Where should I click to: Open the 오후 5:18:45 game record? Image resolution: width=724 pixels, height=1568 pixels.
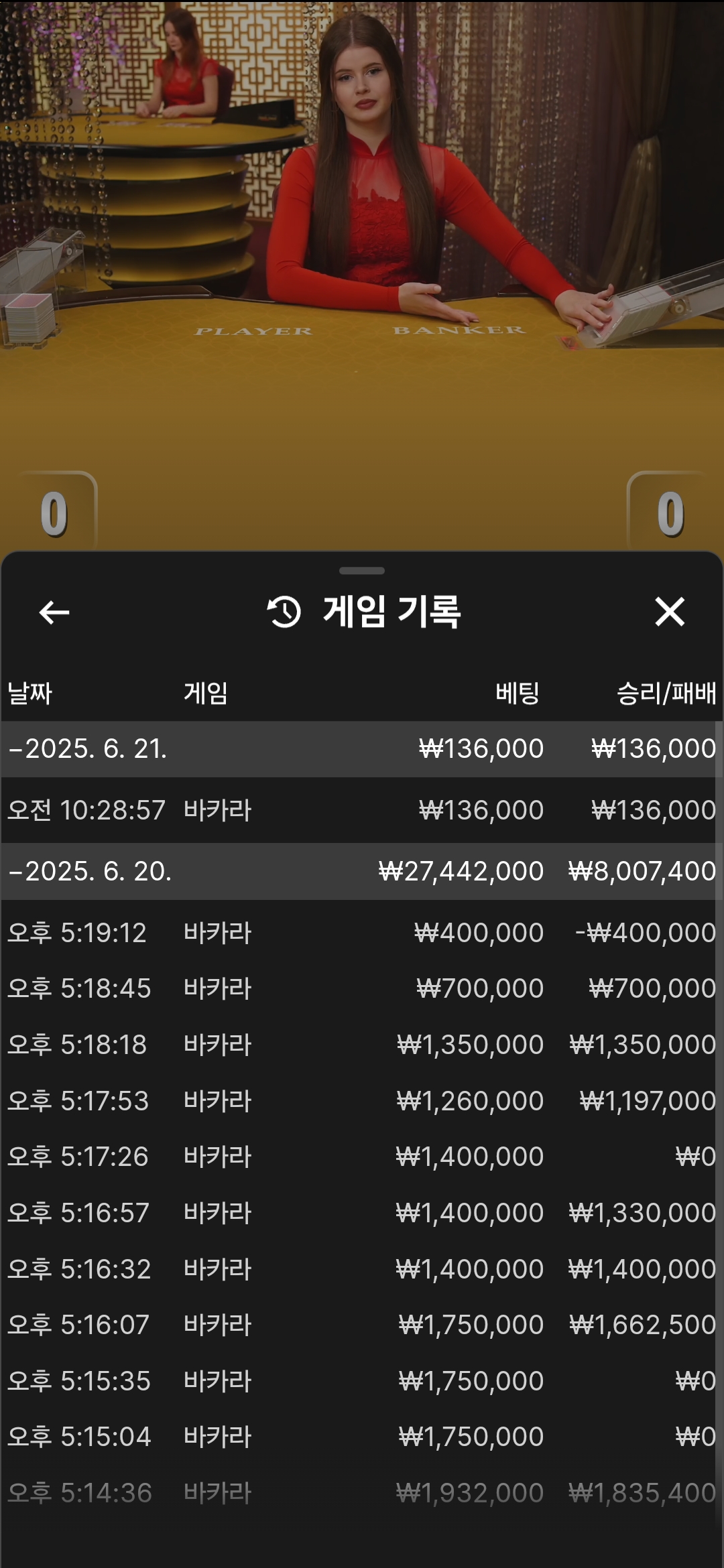click(x=362, y=988)
